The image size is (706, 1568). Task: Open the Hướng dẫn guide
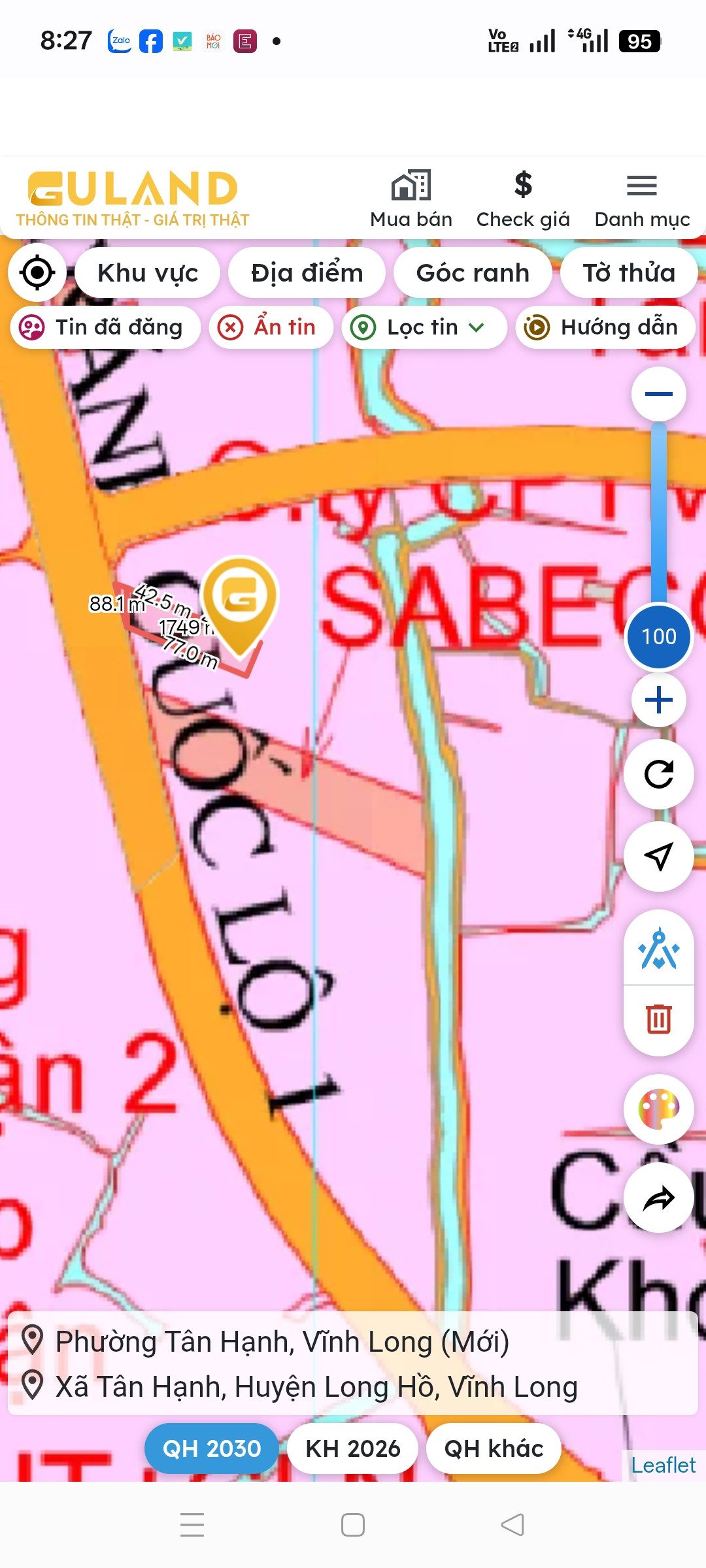605,327
